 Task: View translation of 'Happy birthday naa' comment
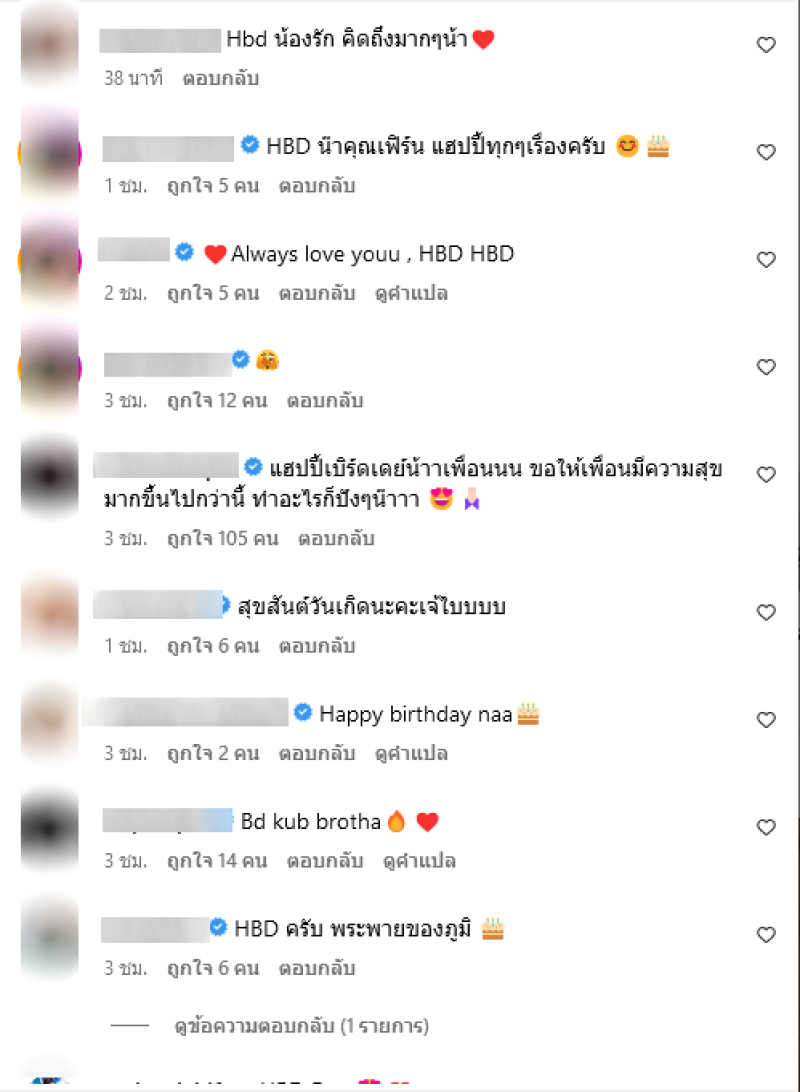coord(411,753)
